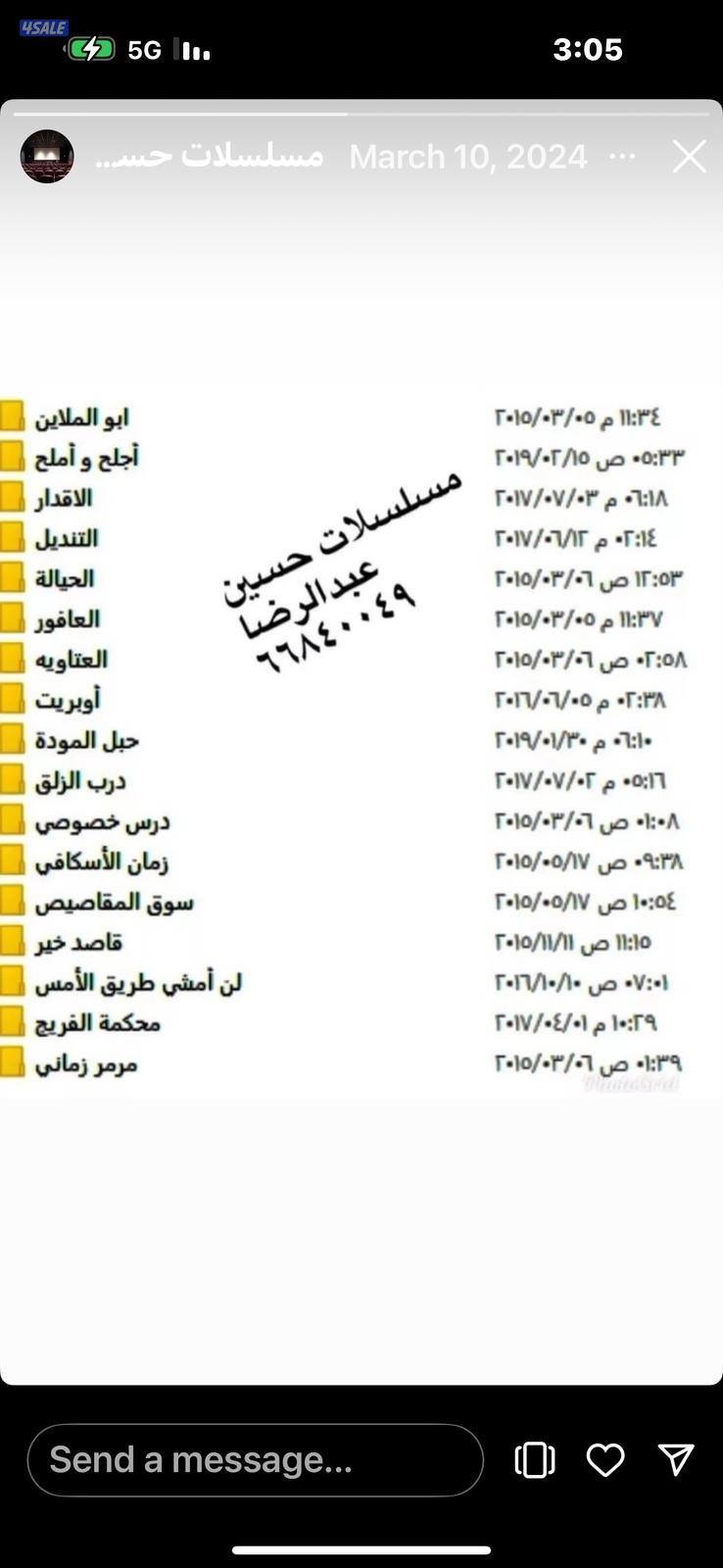Select the folder for سوق المقاصيص

[14, 901]
